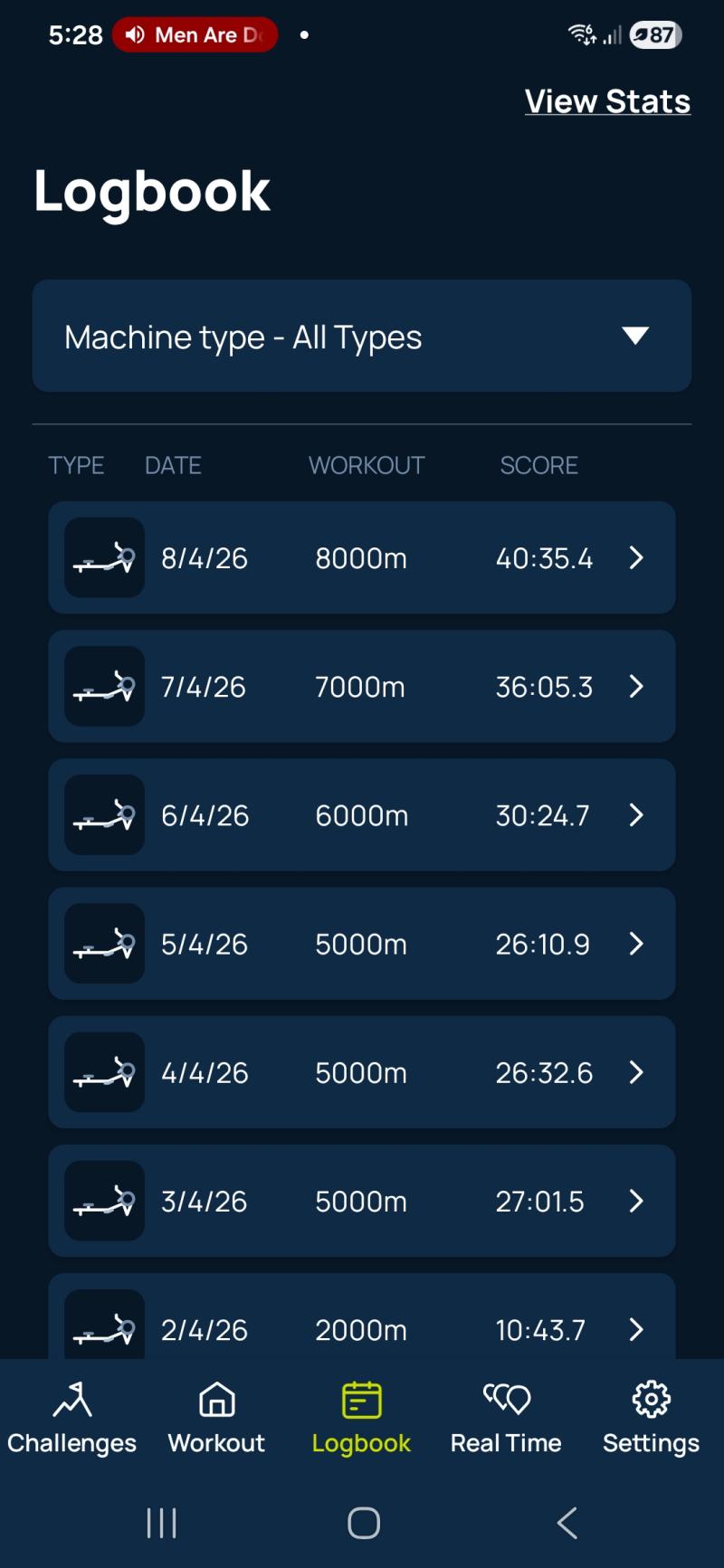
Task: Tap the system back button
Action: point(567,1523)
